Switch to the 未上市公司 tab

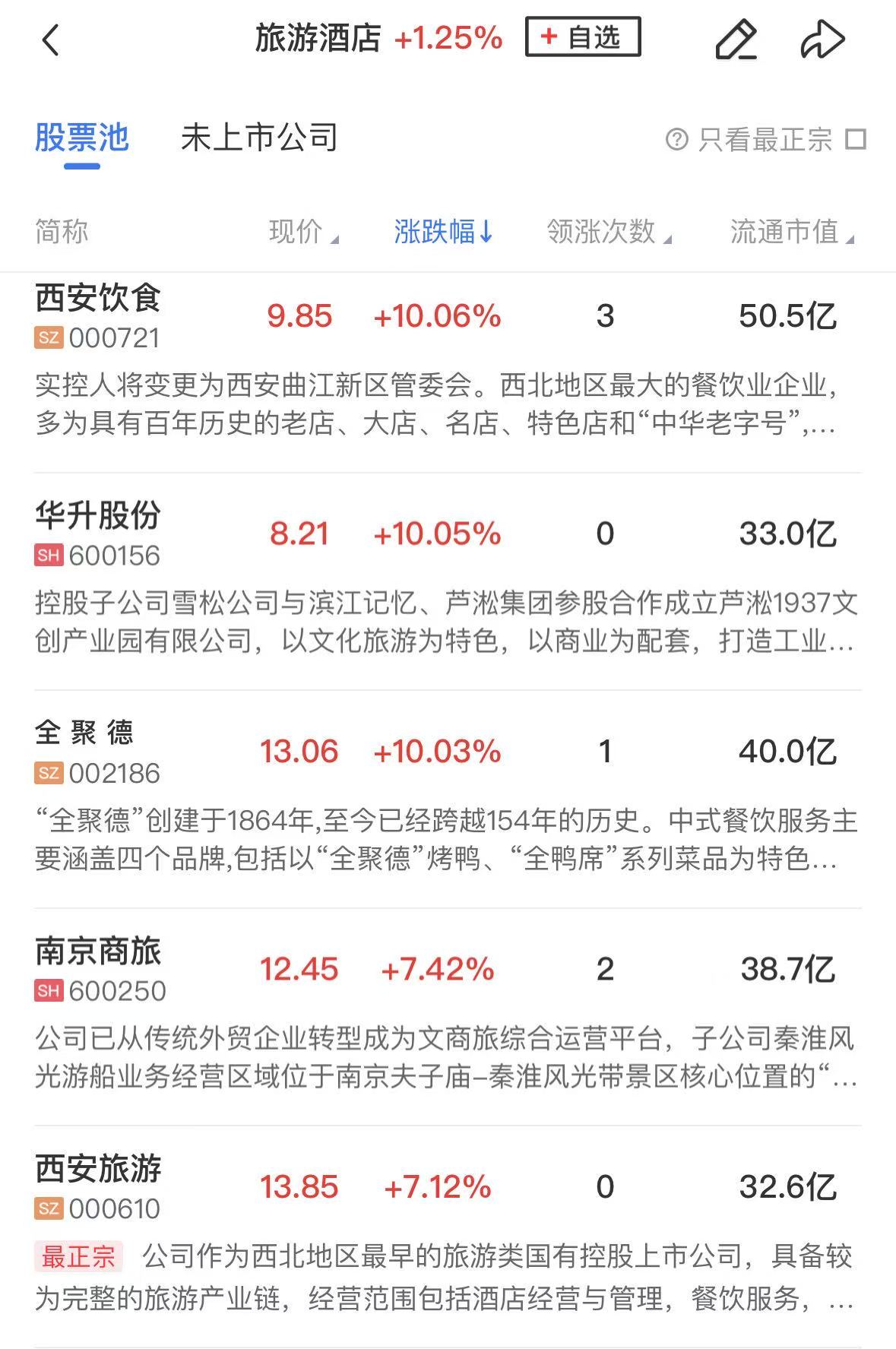coord(259,138)
